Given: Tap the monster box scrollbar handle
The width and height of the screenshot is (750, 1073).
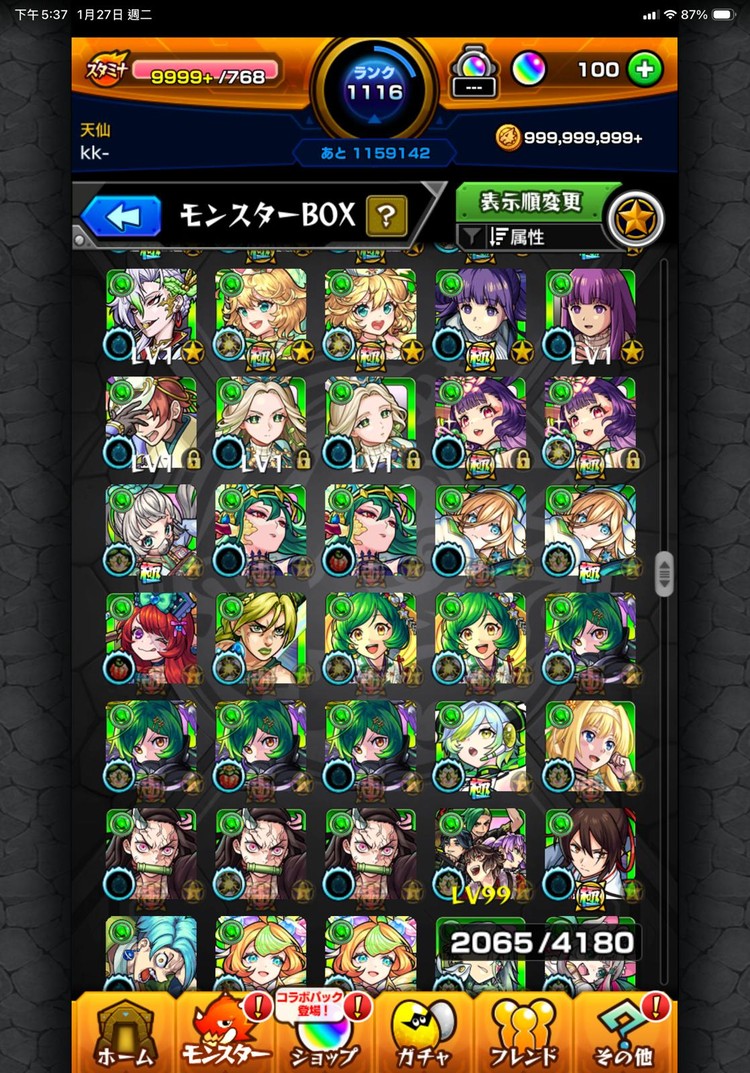Looking at the screenshot, I should click(663, 574).
